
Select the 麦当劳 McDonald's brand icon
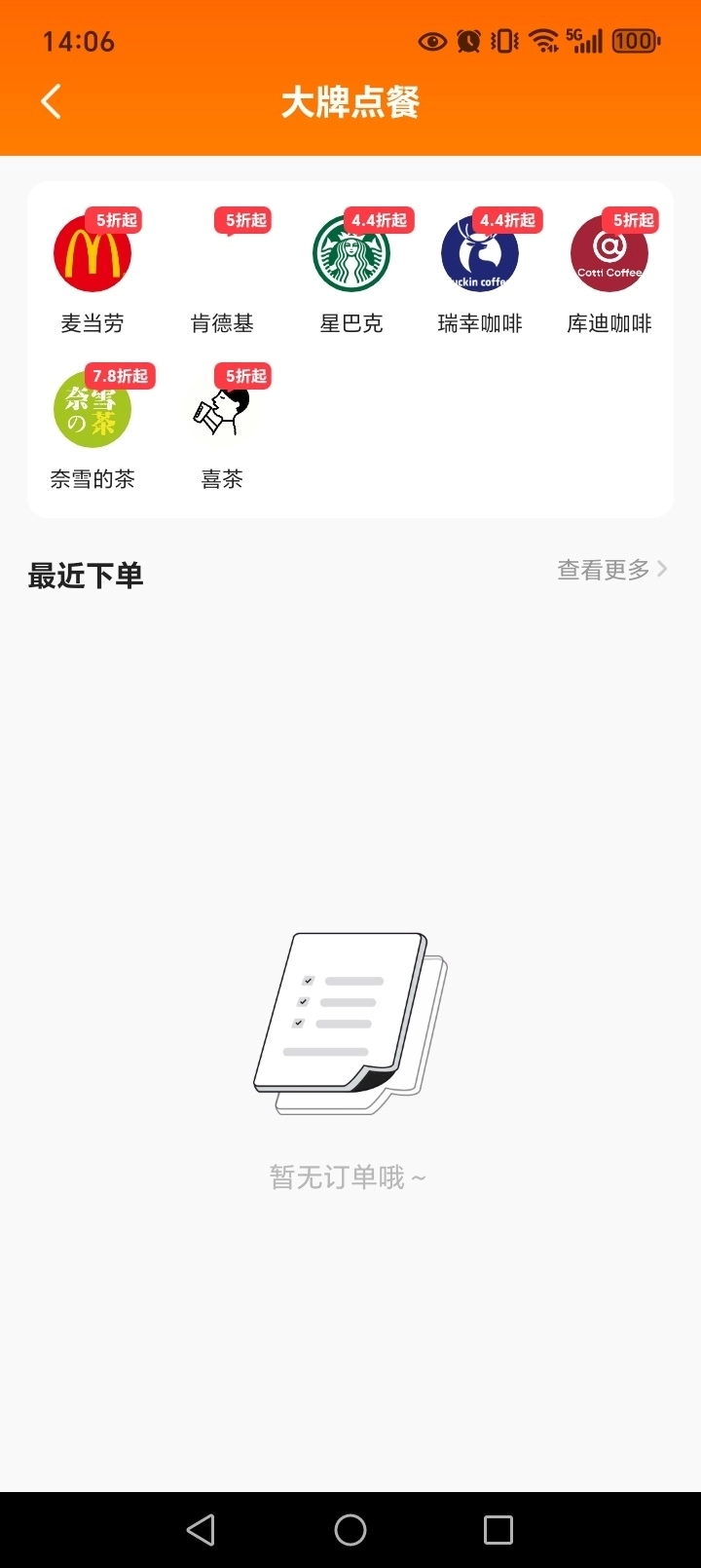(x=92, y=253)
